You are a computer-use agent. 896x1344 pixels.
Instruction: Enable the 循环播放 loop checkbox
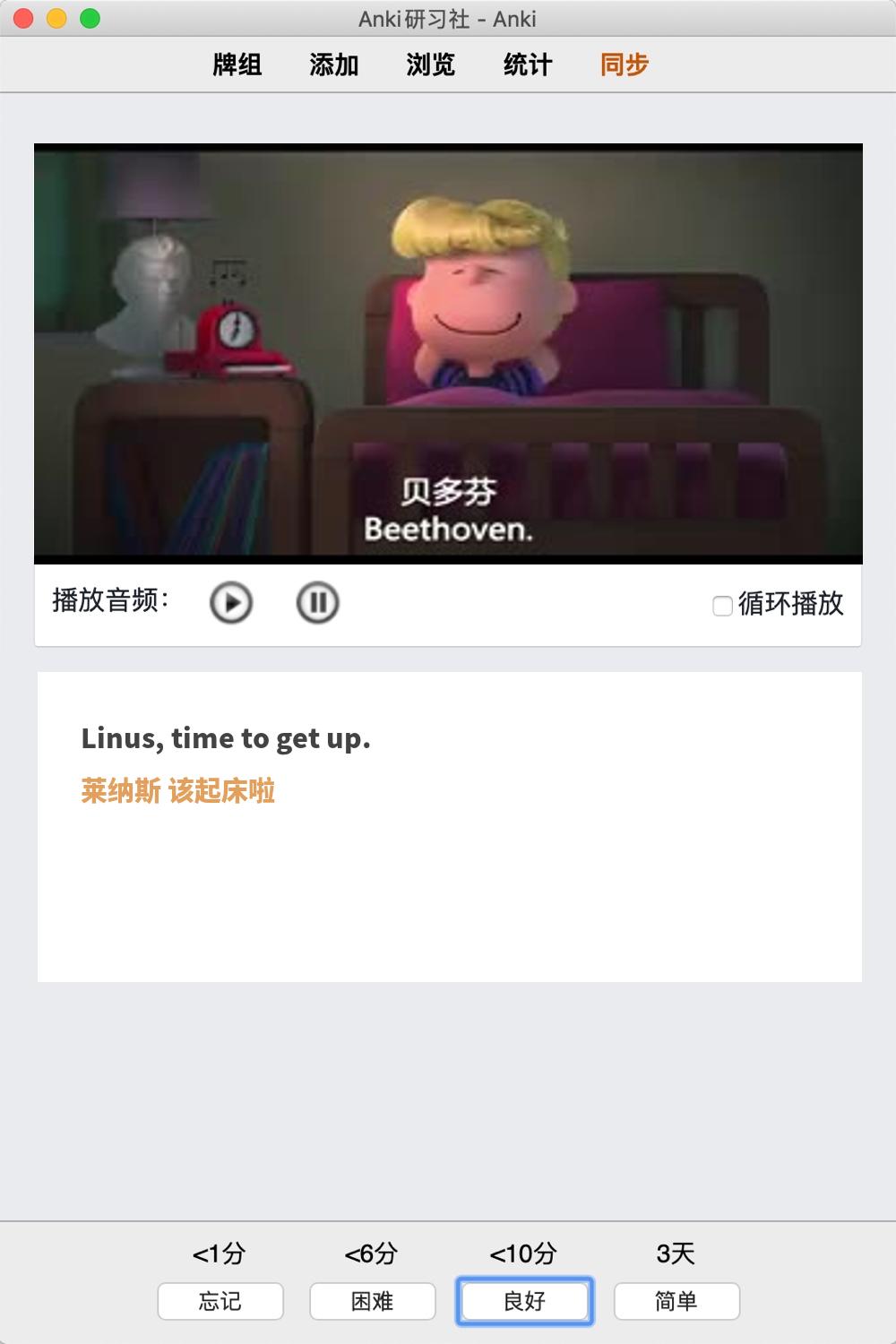coord(722,606)
